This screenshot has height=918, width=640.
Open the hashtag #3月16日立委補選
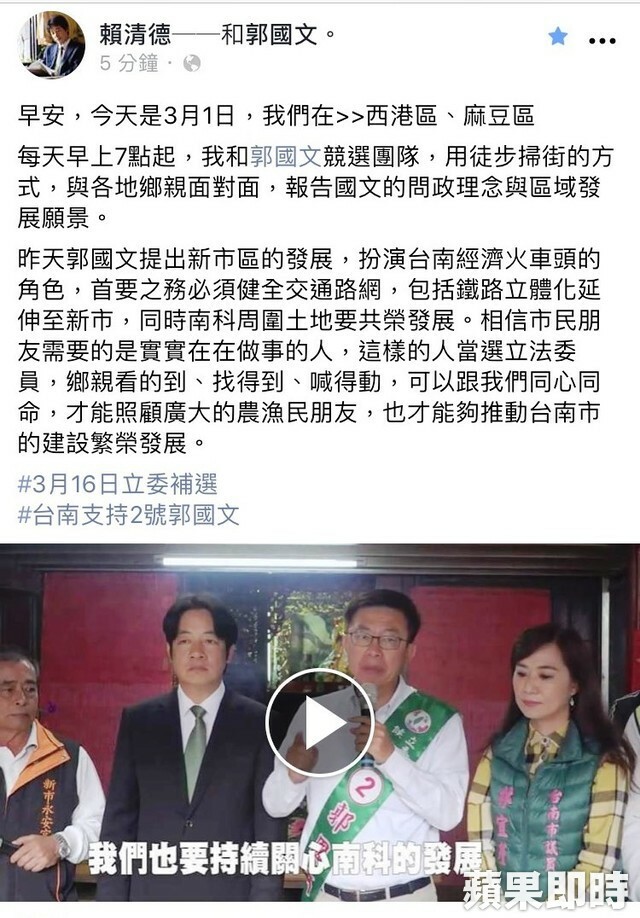117,485
